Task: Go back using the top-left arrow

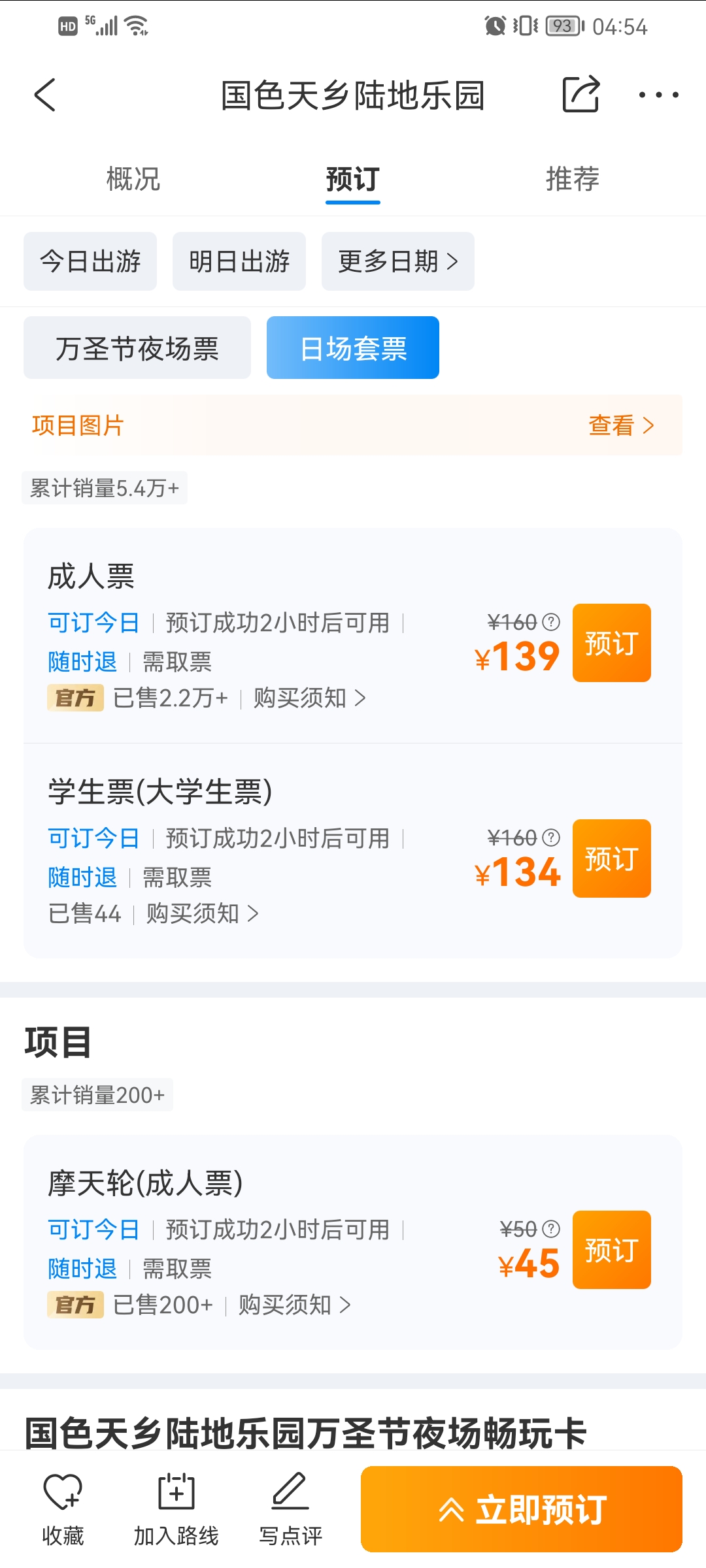Action: click(x=44, y=95)
